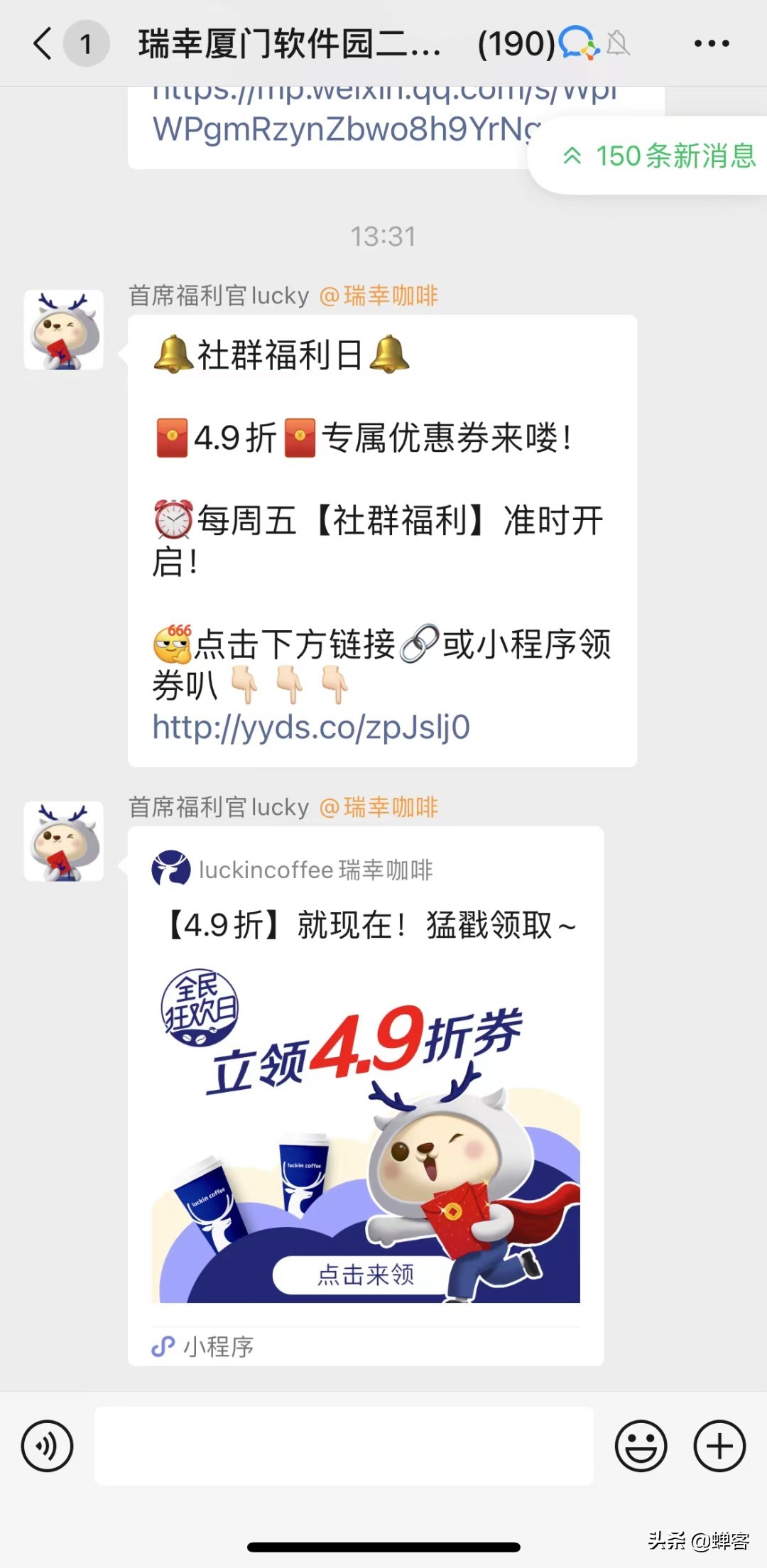Tap the 150条新消息 new messages banner

[x=660, y=156]
